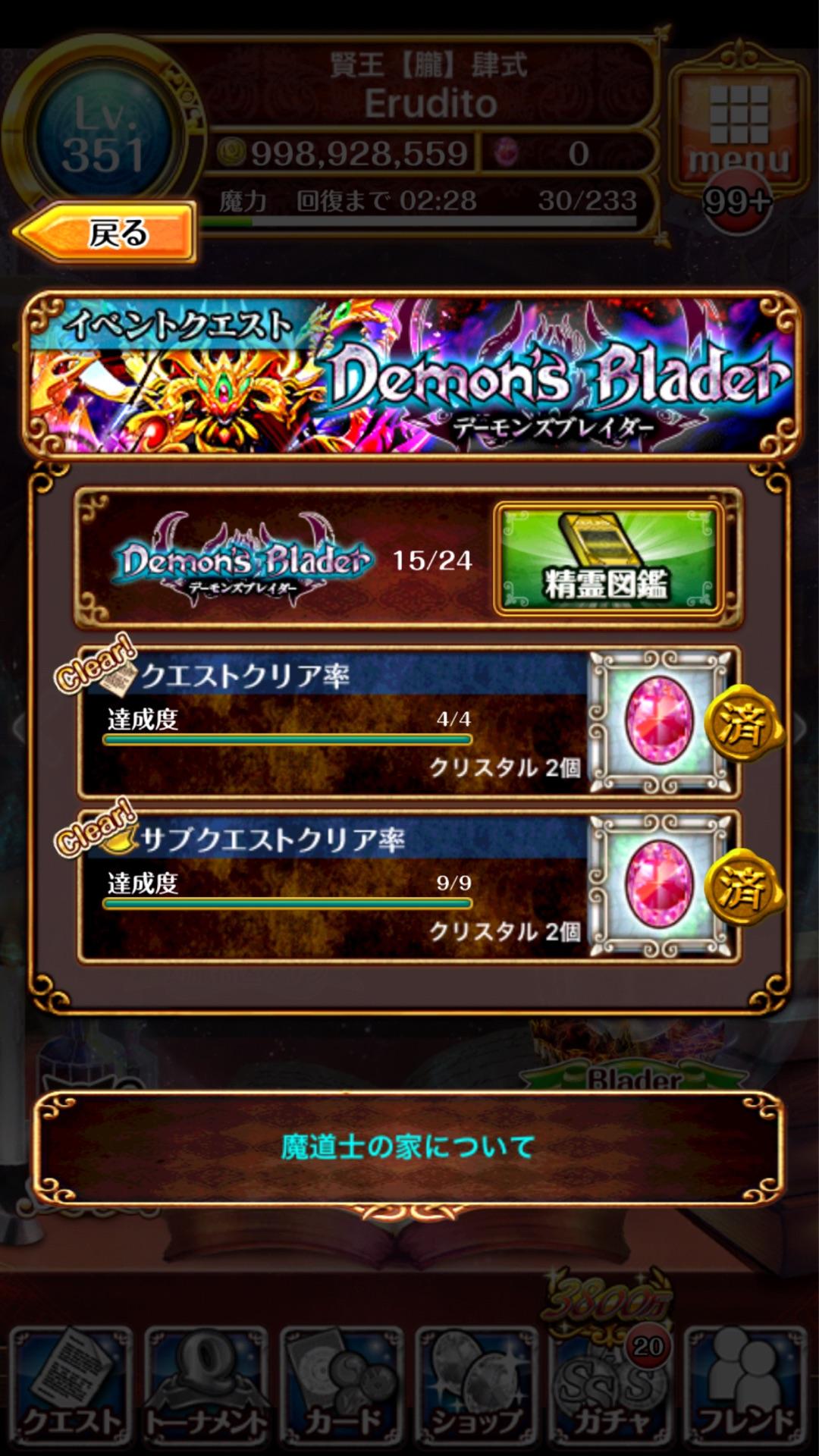
Task: Switch to the ガチャ tab
Action: point(611,1387)
